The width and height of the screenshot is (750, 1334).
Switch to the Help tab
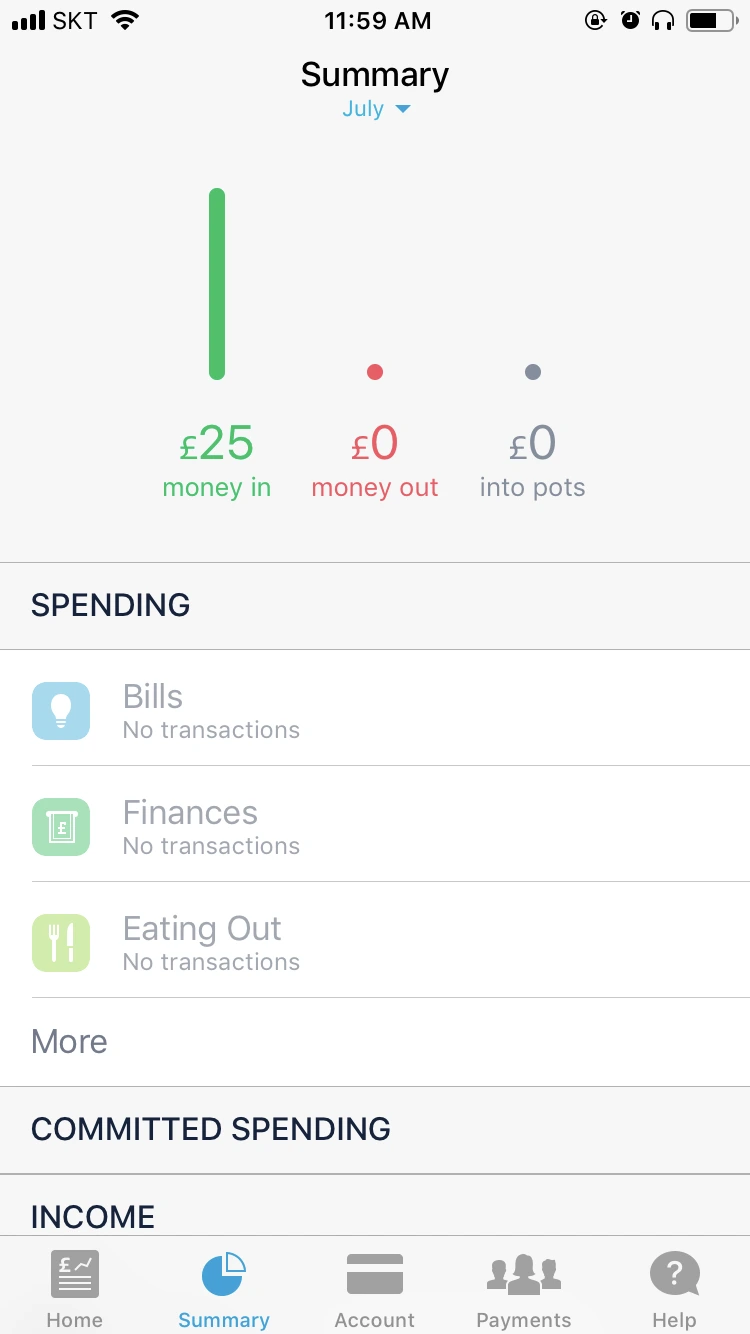(674, 1290)
